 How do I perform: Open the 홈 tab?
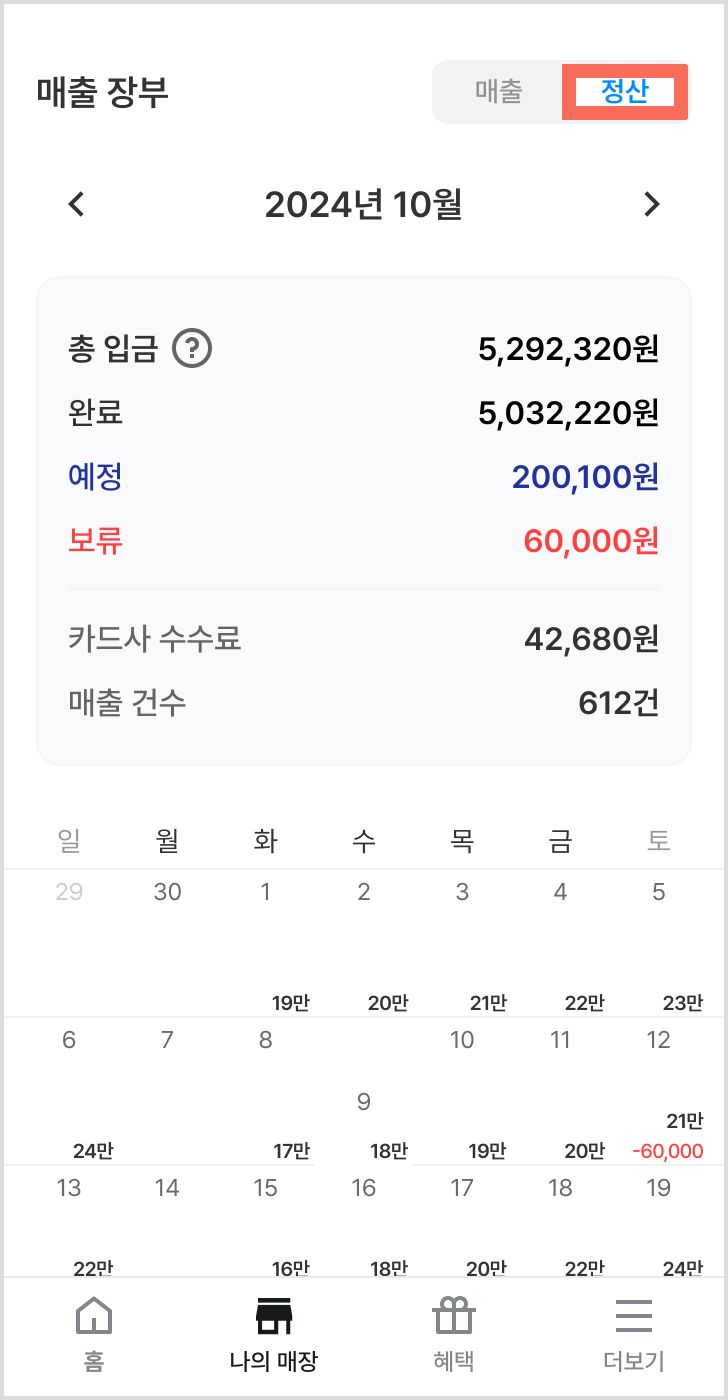(94, 1334)
